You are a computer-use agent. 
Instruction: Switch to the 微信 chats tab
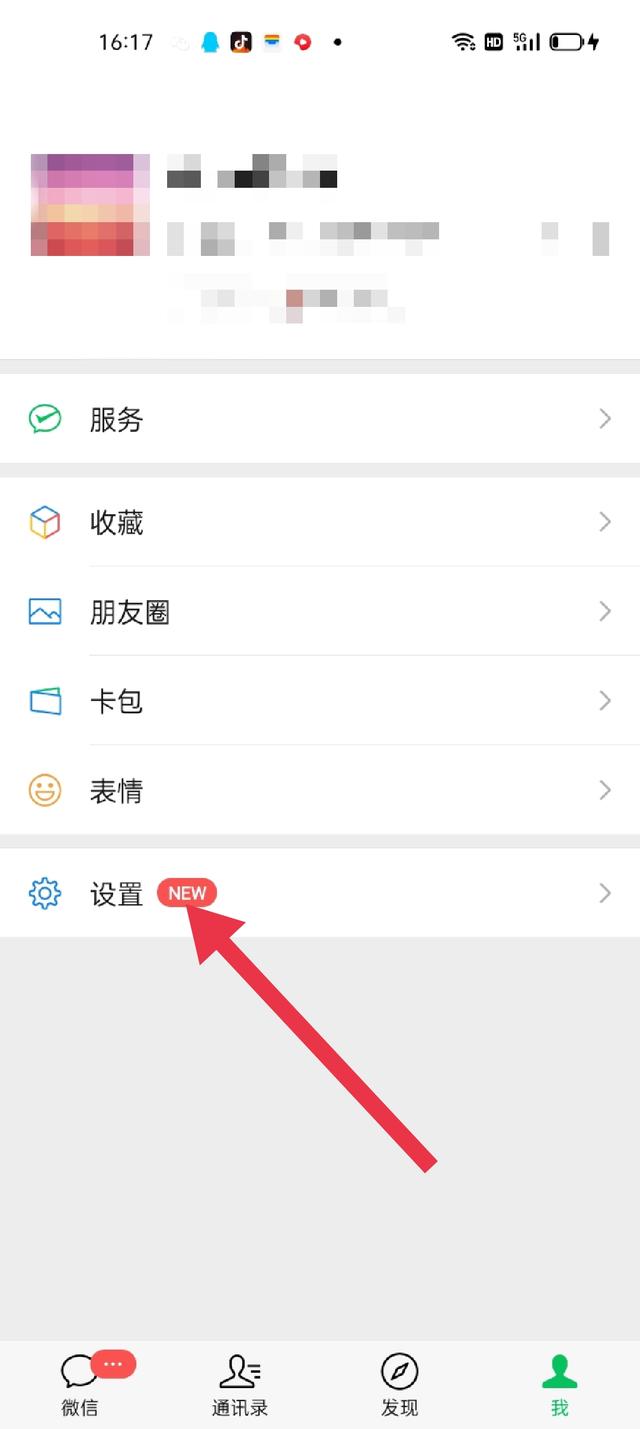tap(80, 1385)
